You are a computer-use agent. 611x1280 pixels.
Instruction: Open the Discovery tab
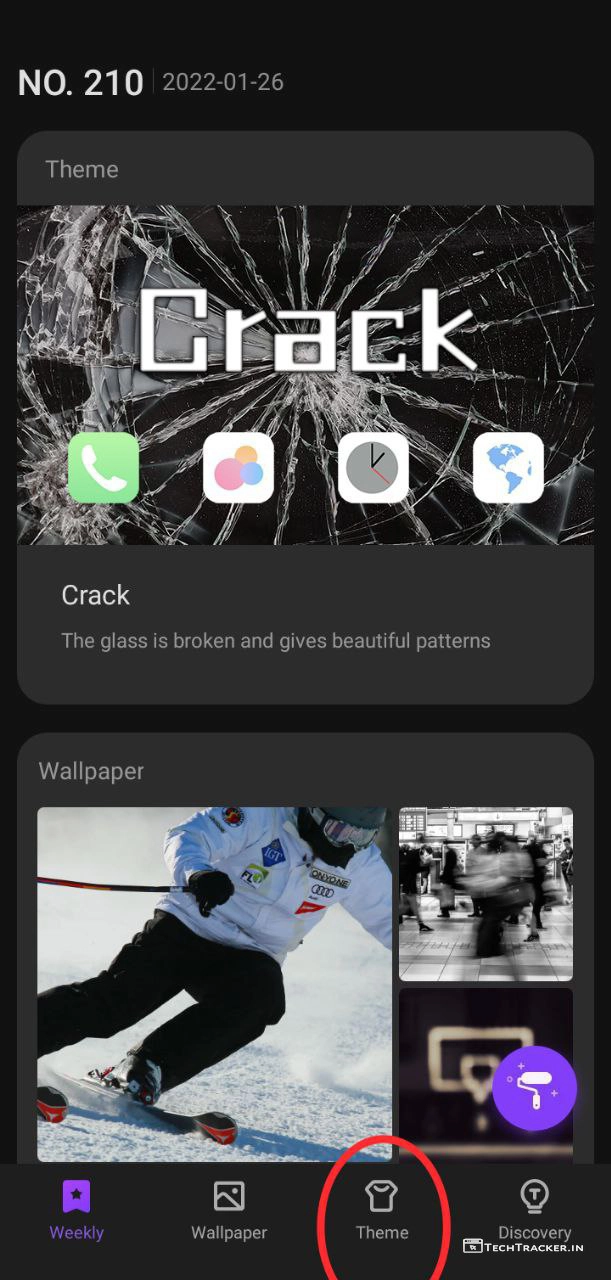pos(535,1209)
